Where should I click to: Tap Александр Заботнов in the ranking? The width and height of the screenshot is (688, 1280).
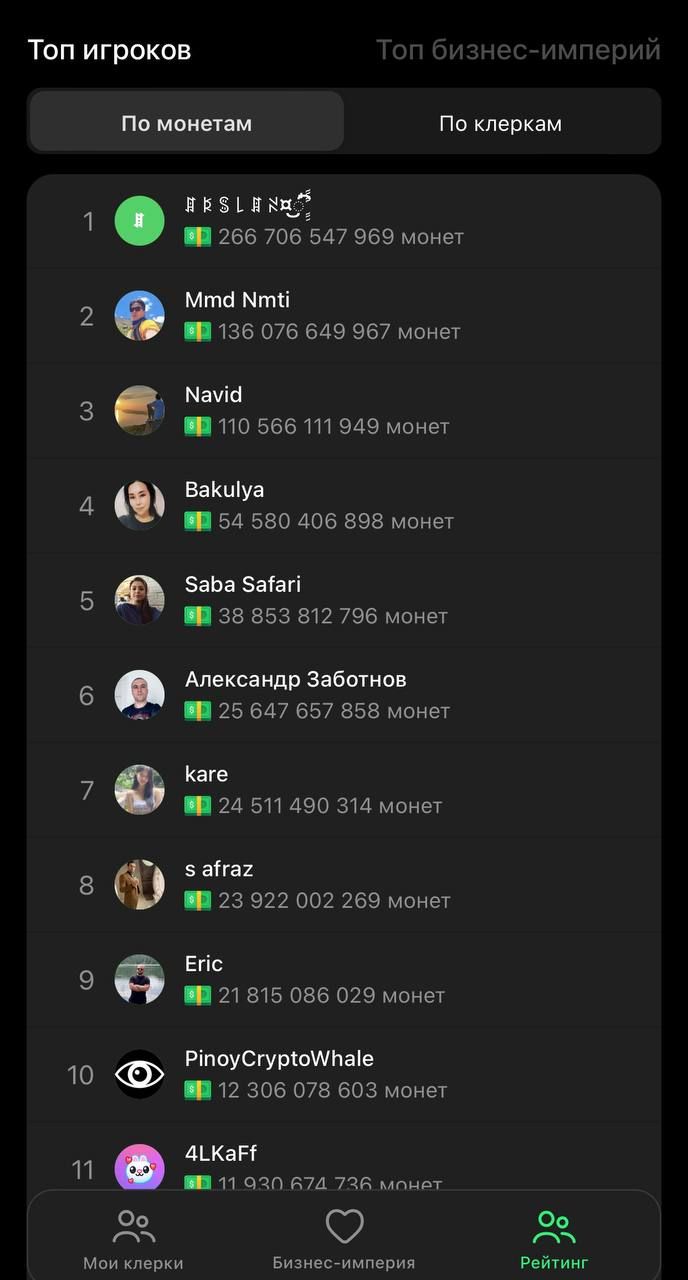(x=344, y=695)
